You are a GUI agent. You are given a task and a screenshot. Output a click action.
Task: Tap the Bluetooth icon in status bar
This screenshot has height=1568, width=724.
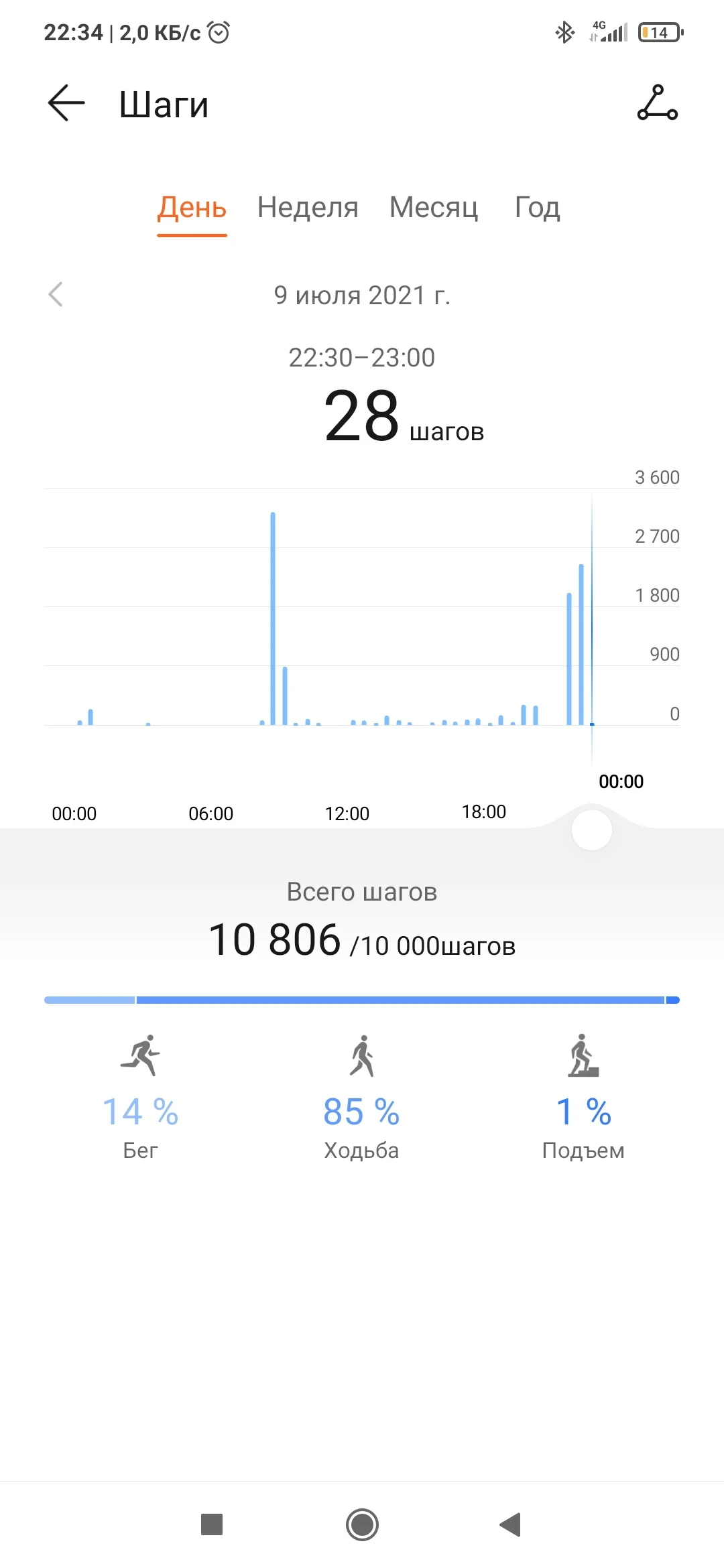(564, 31)
